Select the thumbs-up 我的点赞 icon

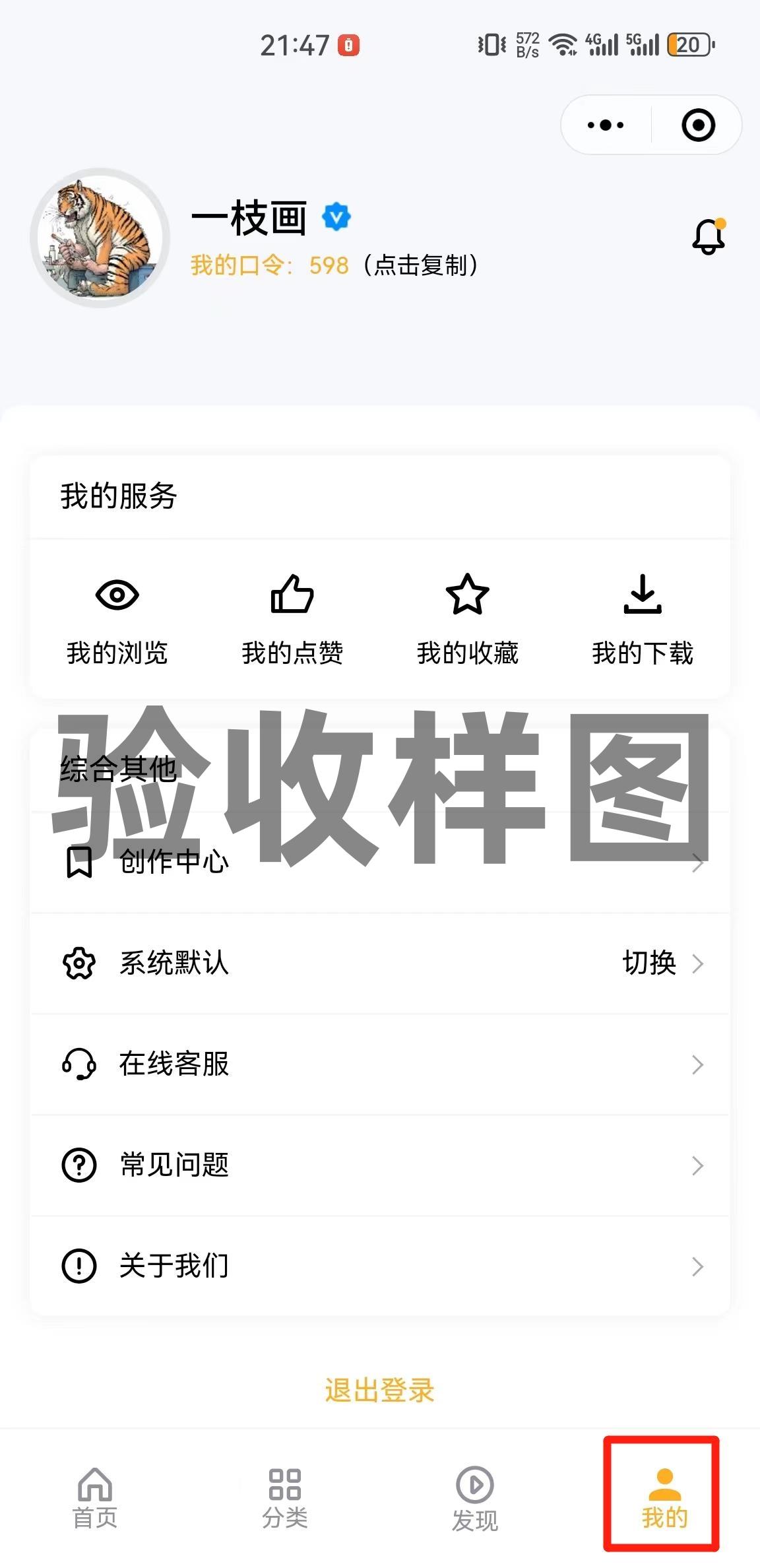coord(292,593)
